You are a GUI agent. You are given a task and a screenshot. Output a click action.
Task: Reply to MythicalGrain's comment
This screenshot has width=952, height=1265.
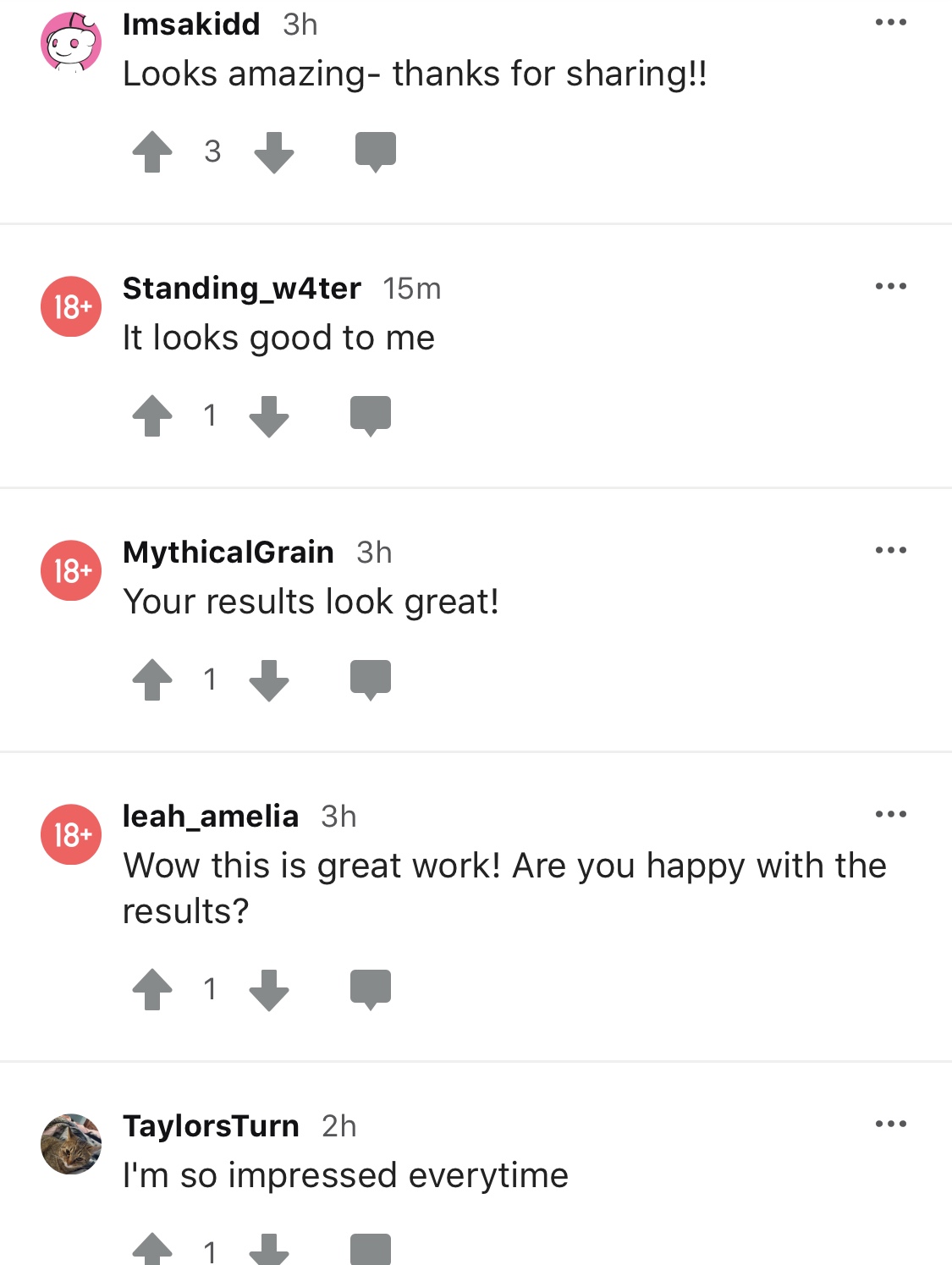[371, 679]
